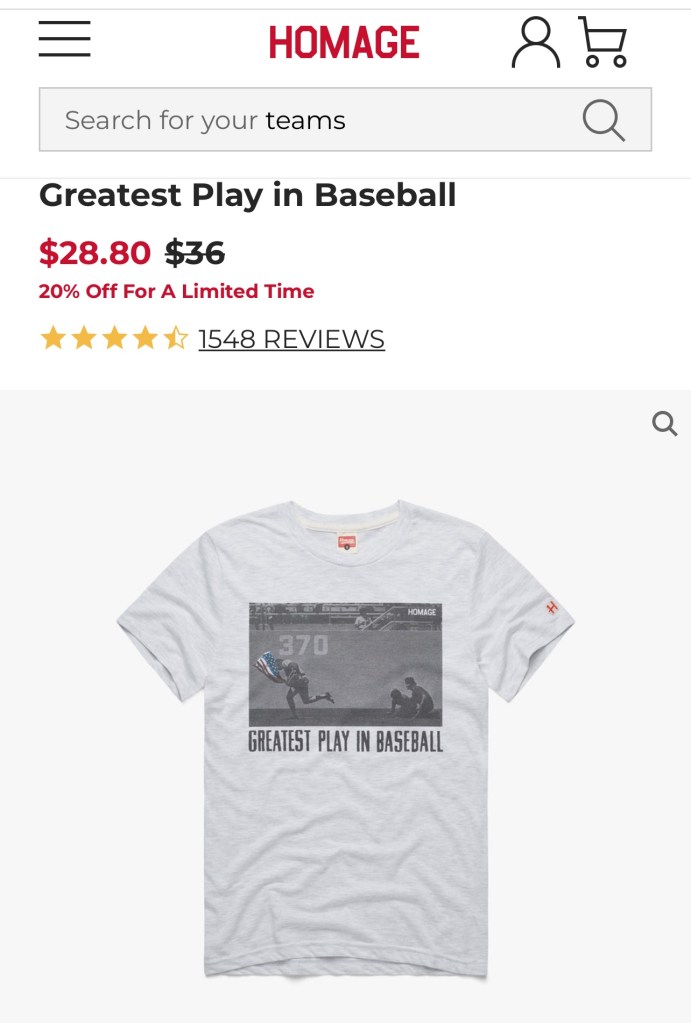View the shopping cart
The width and height of the screenshot is (691, 1023).
[x=603, y=42]
